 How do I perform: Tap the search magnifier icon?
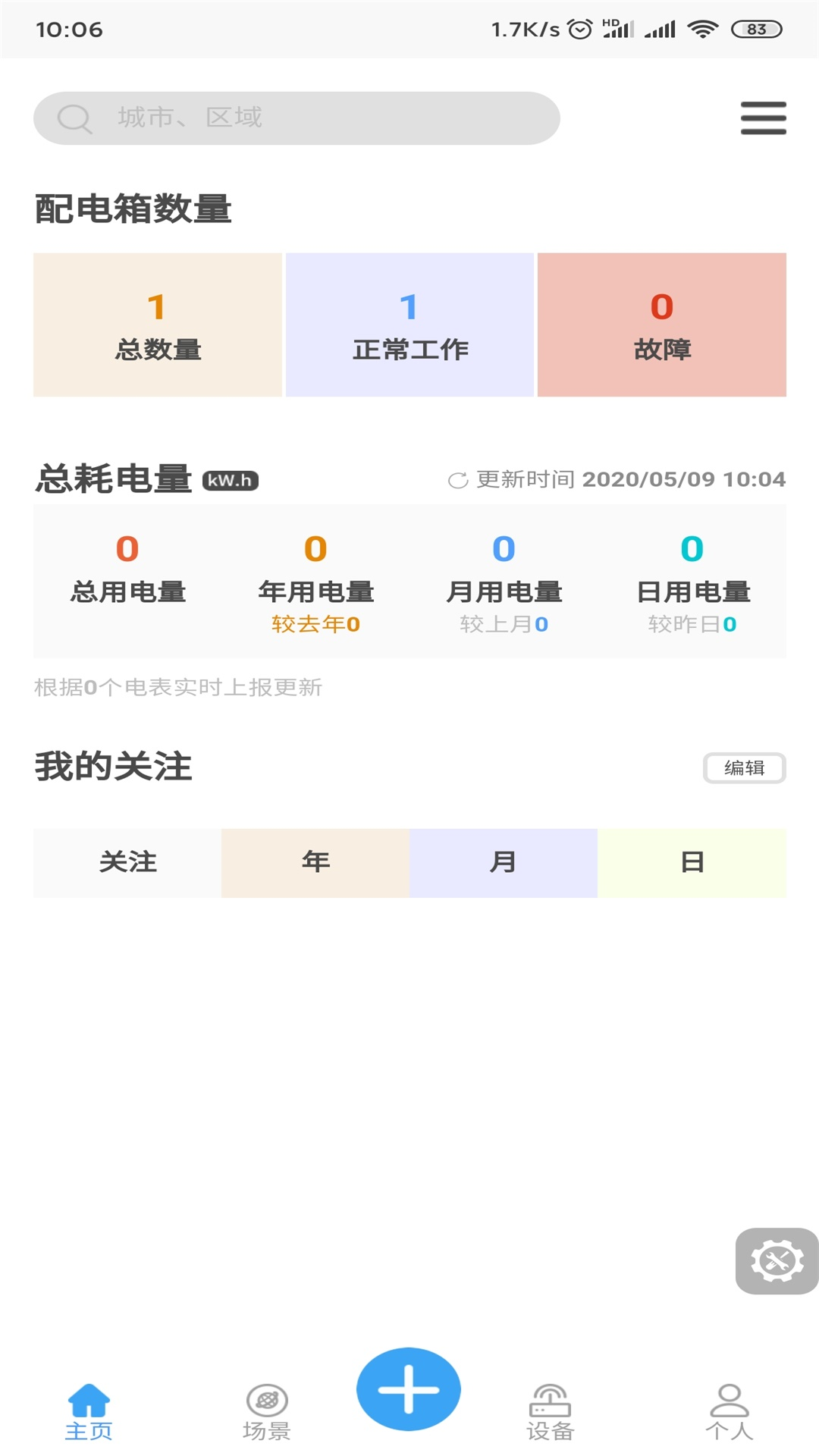(74, 118)
